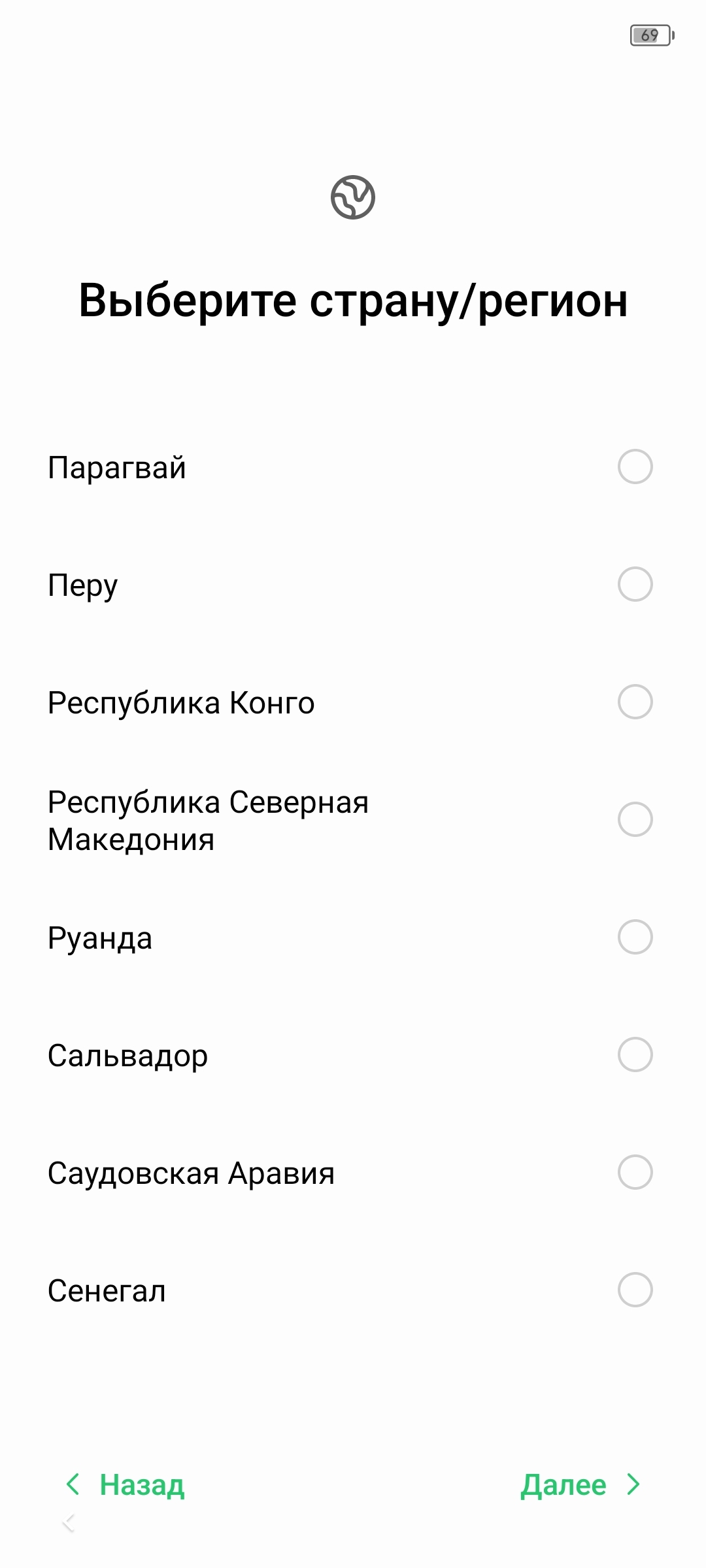The image size is (706, 1568).
Task: Pick Сенегал from the list
Action: point(635,1290)
